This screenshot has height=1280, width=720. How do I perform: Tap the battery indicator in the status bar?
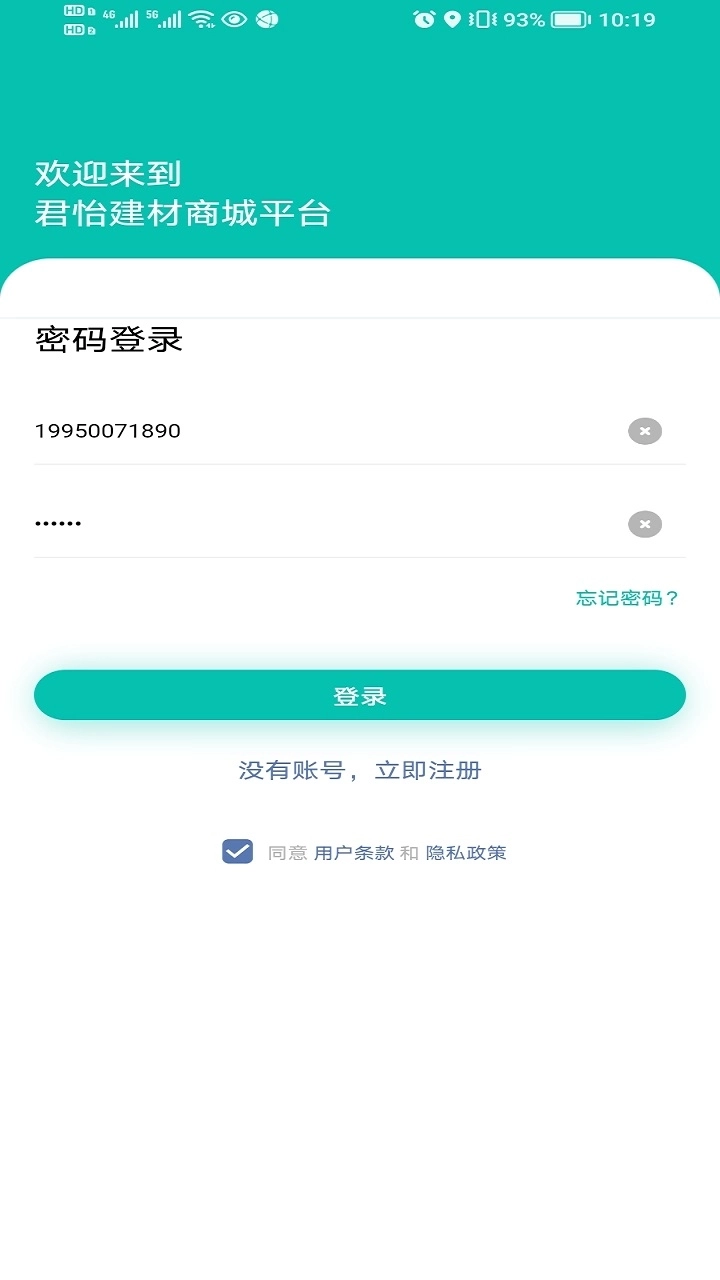tap(569, 18)
